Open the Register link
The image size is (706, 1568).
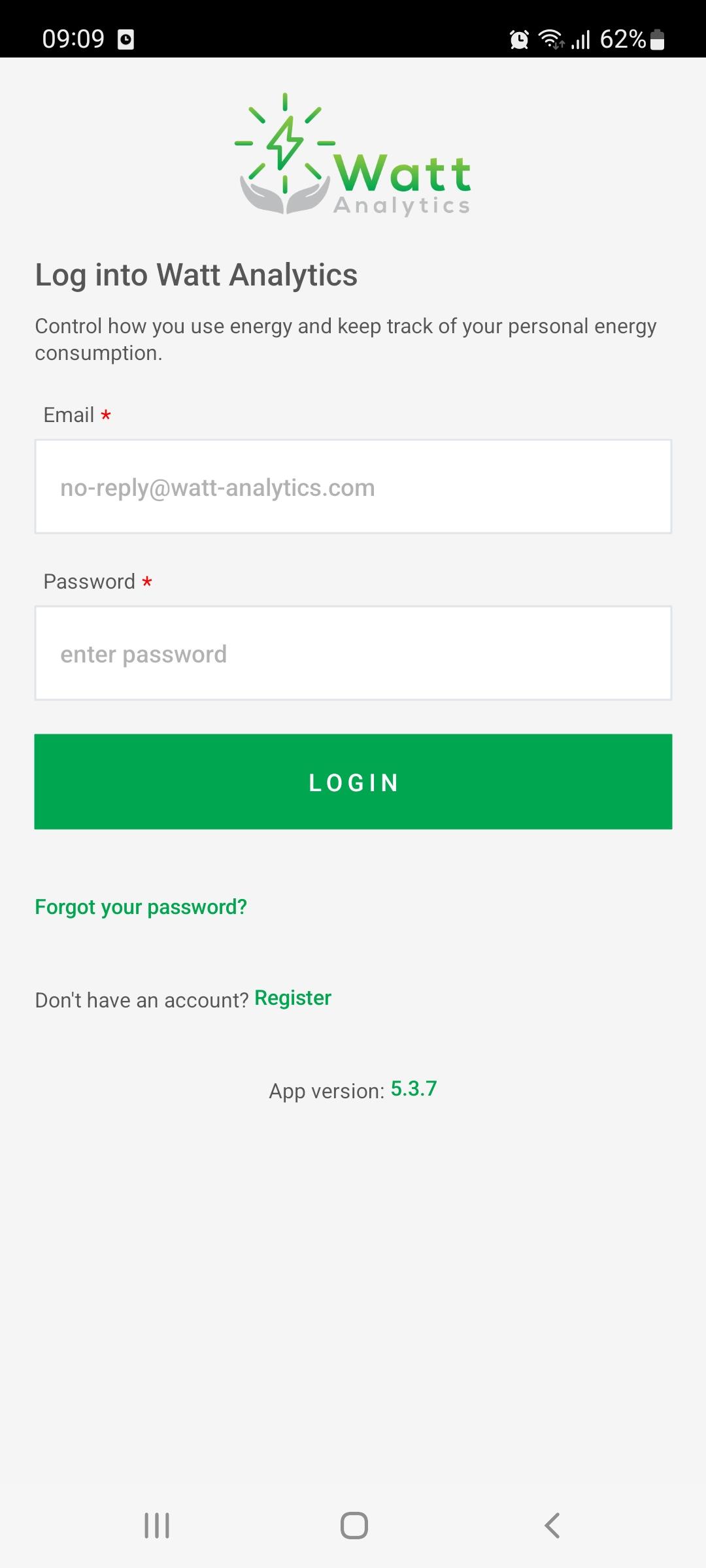pos(293,998)
